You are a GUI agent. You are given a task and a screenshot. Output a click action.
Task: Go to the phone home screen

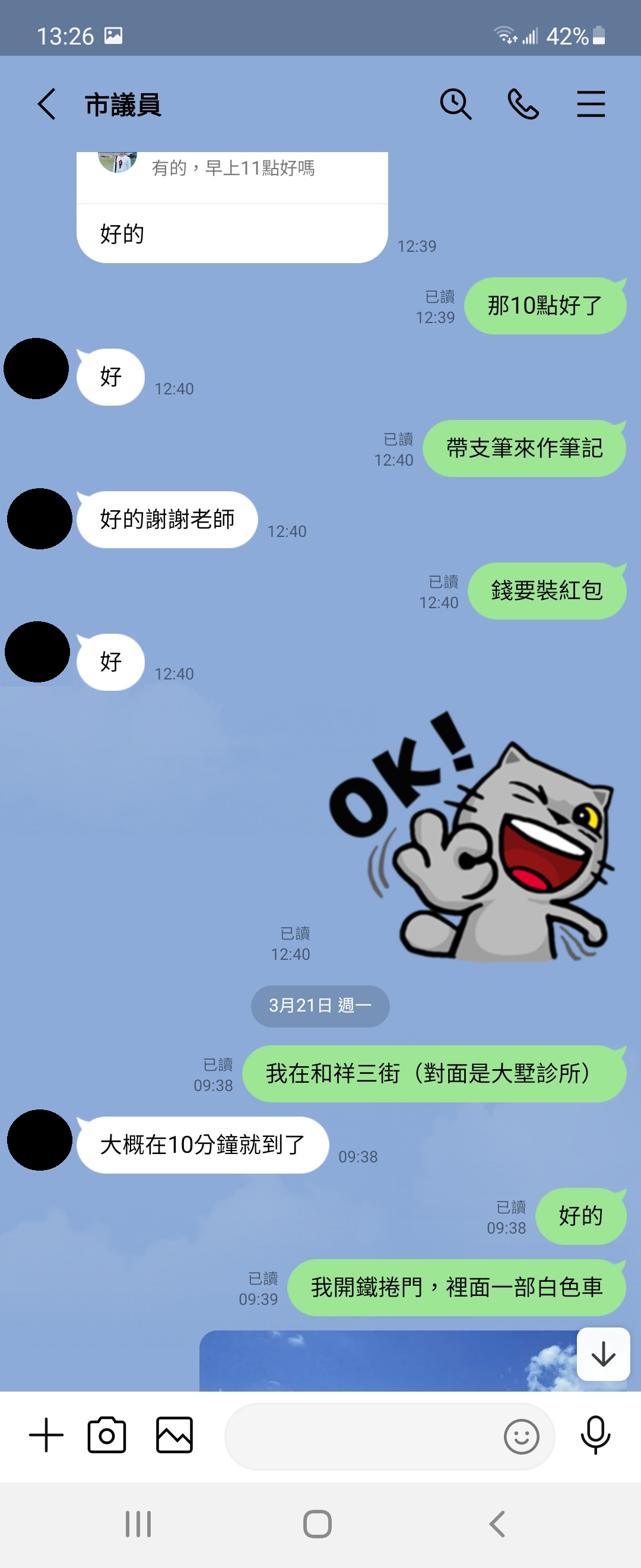(317, 1524)
